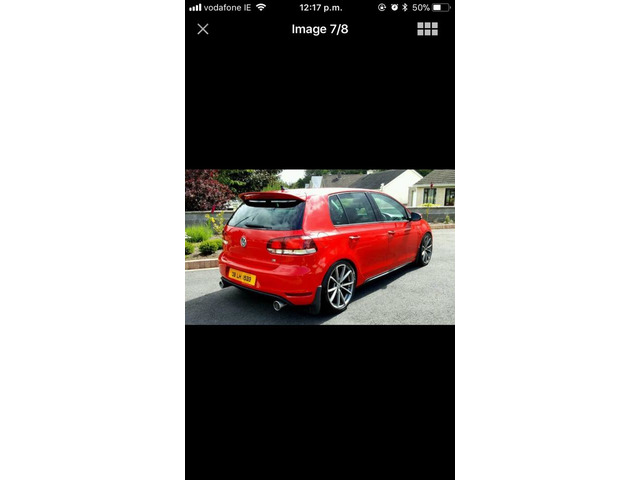The height and width of the screenshot is (480, 640).
Task: Tap the red car photo
Action: click(320, 246)
